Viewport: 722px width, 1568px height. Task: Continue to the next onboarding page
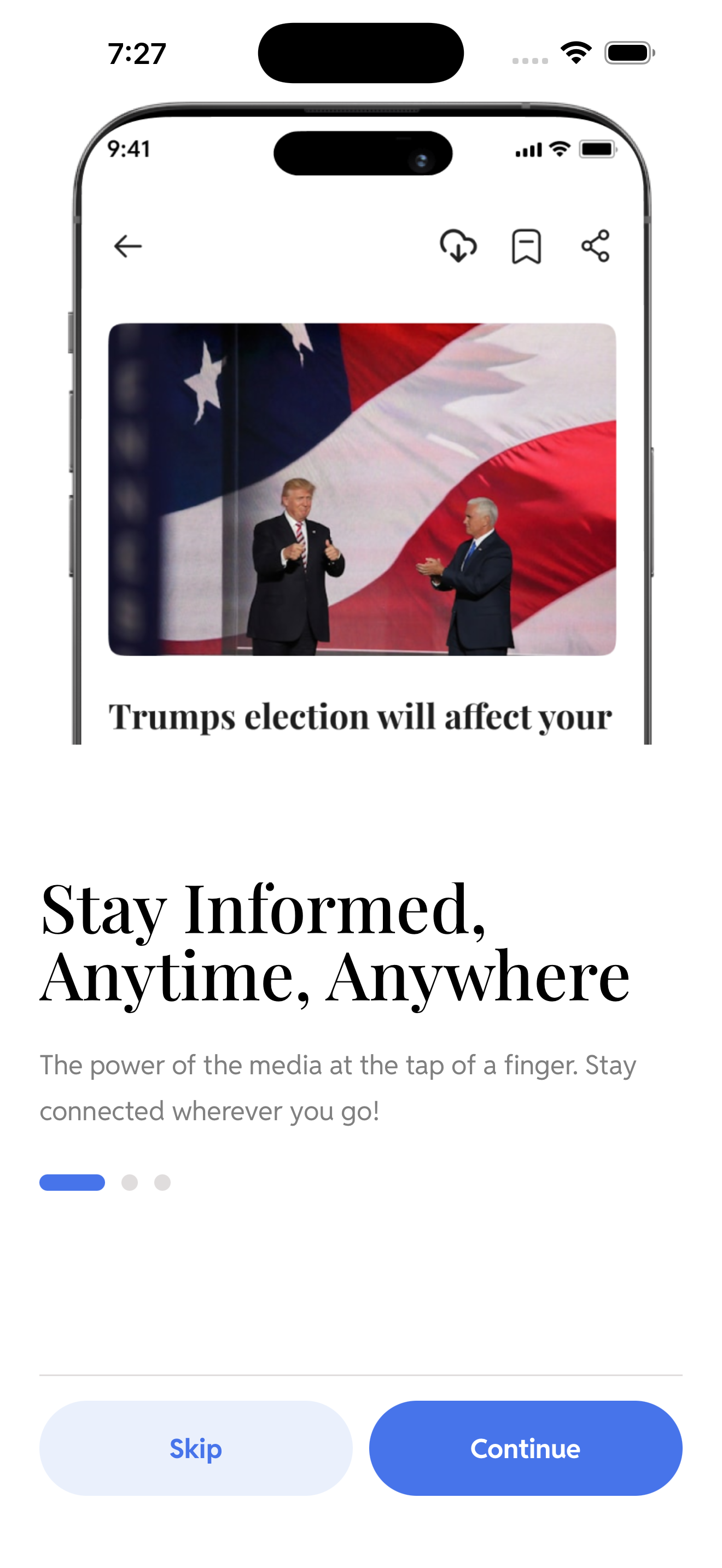point(525,1448)
